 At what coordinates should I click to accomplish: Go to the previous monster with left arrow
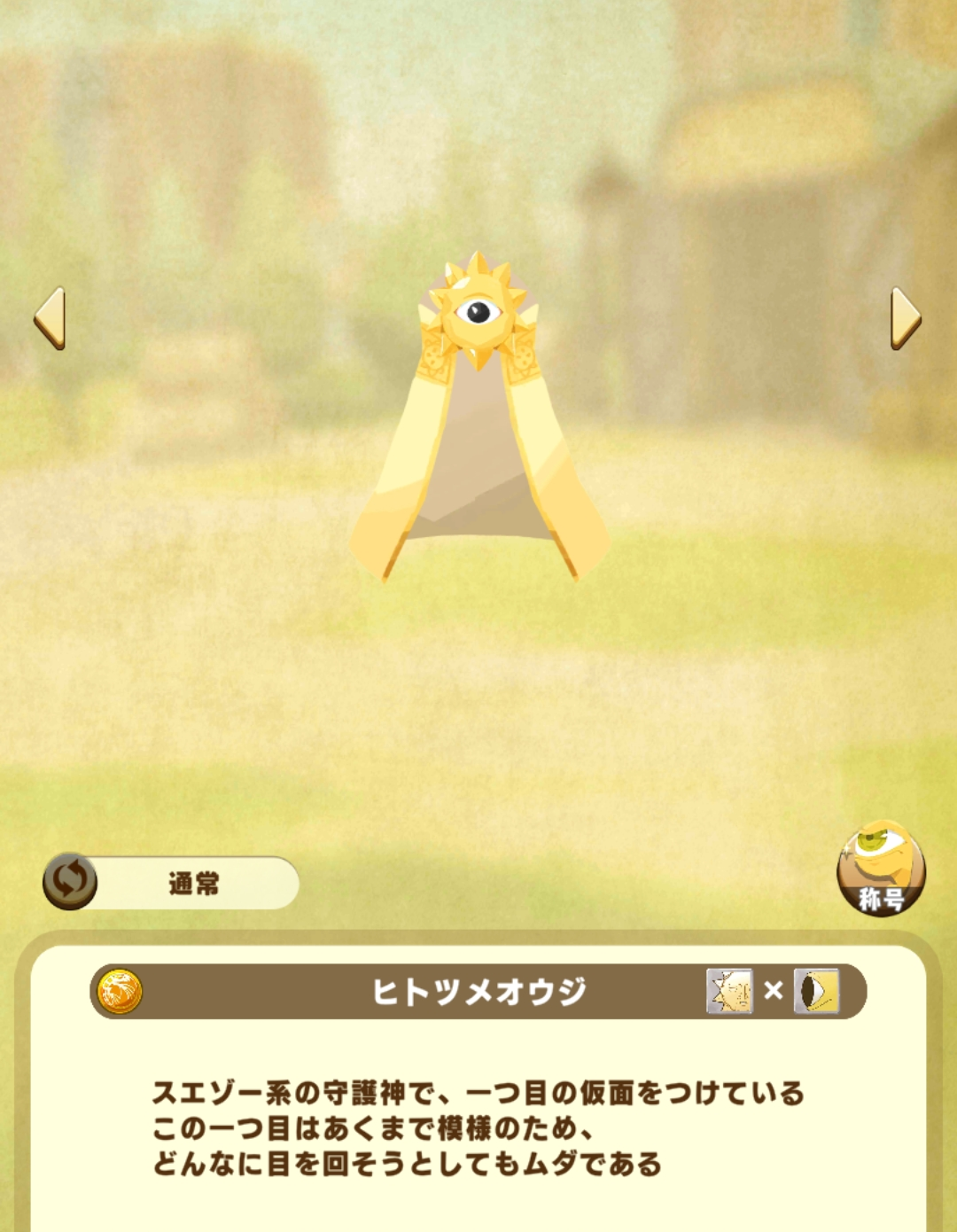[50, 318]
